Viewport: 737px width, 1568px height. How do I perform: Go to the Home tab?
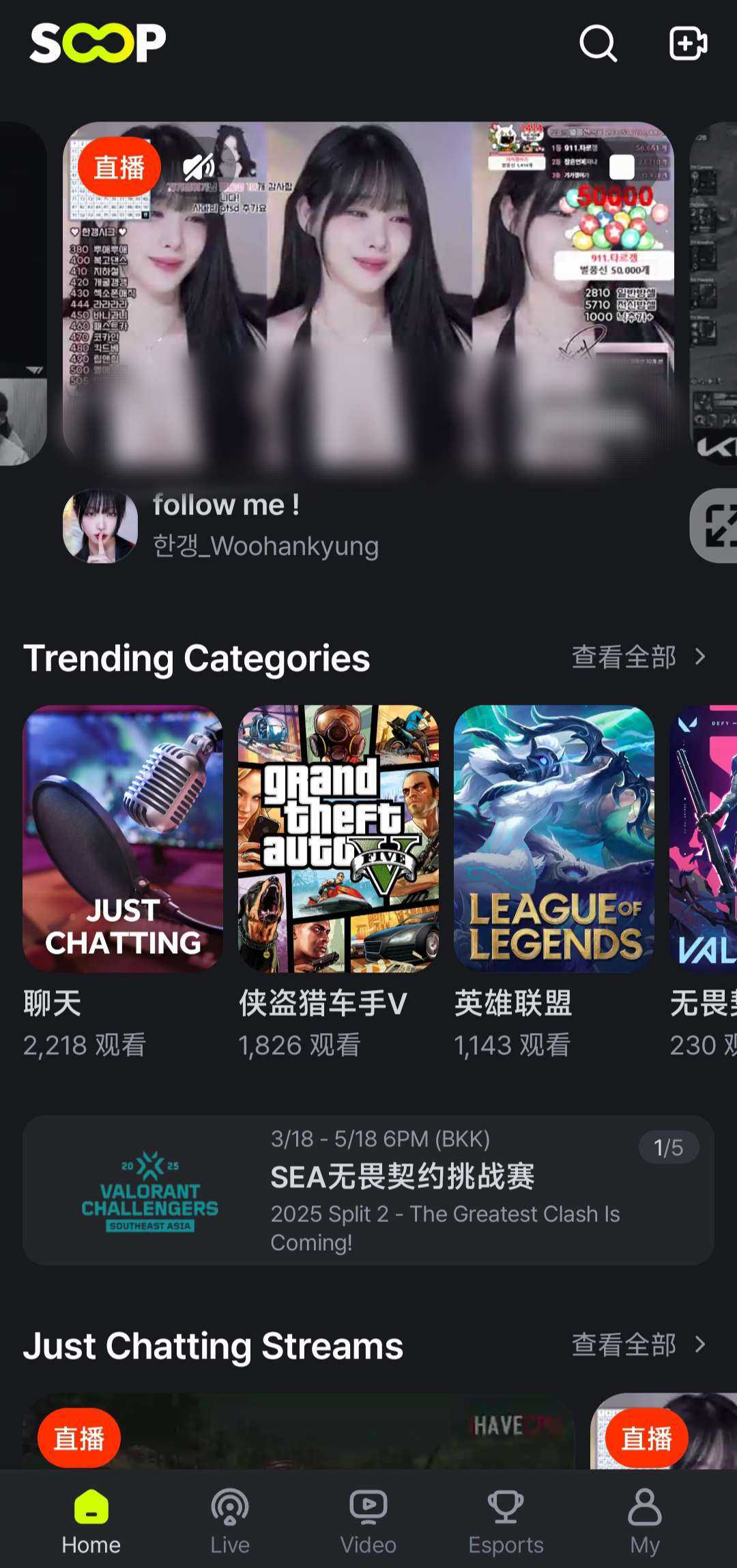tap(91, 1520)
